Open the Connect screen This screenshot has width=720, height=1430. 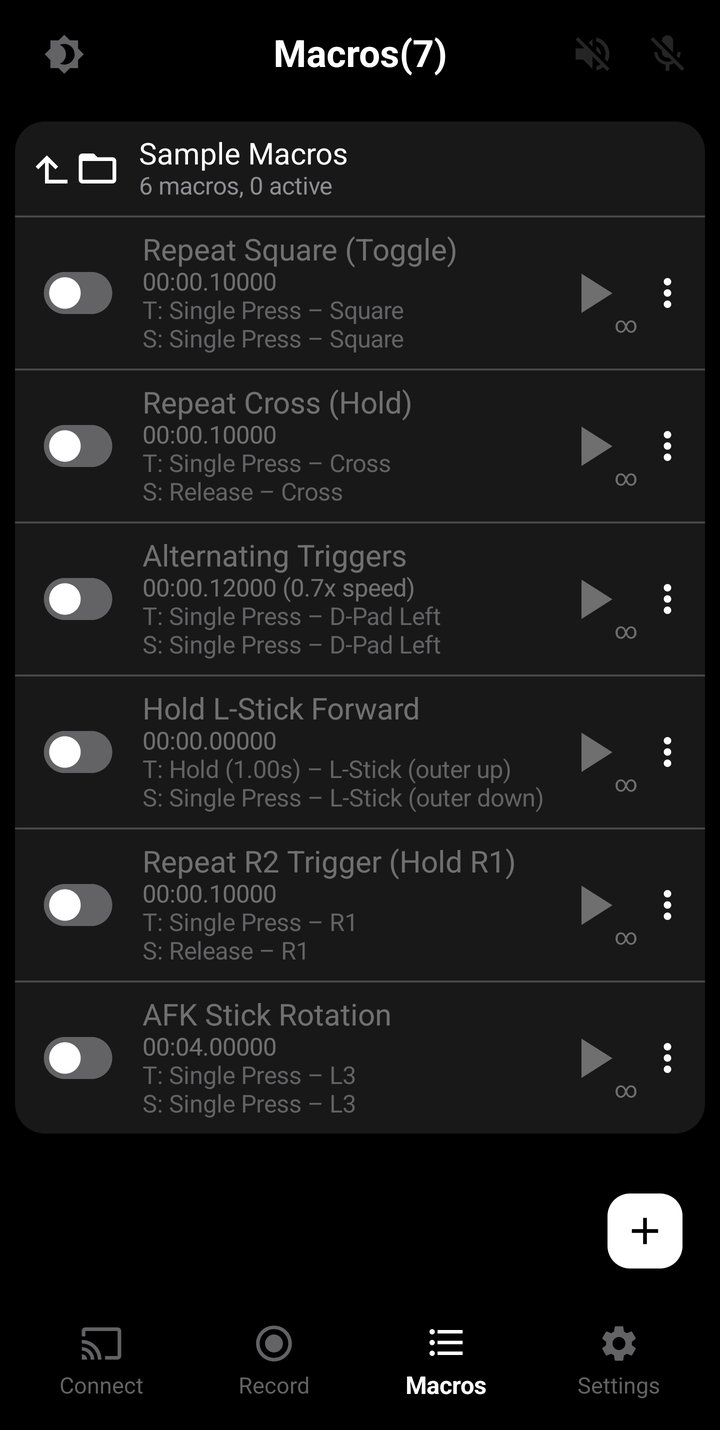[x=100, y=1360]
